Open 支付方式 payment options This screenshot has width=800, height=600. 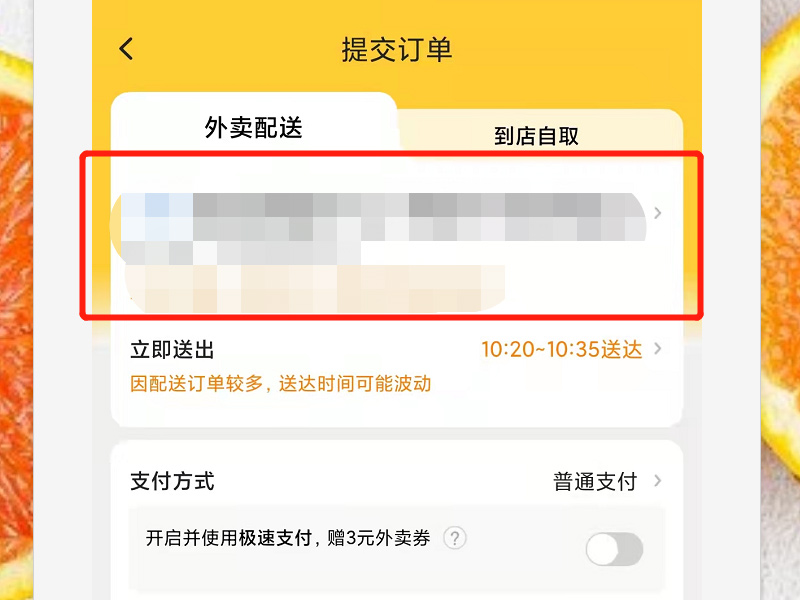(607, 481)
